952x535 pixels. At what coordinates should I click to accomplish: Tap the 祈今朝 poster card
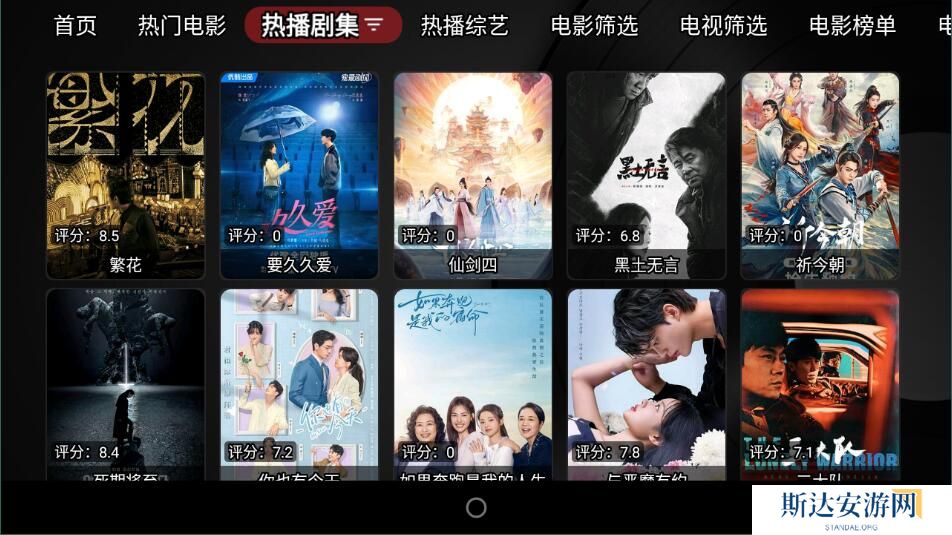[820, 175]
